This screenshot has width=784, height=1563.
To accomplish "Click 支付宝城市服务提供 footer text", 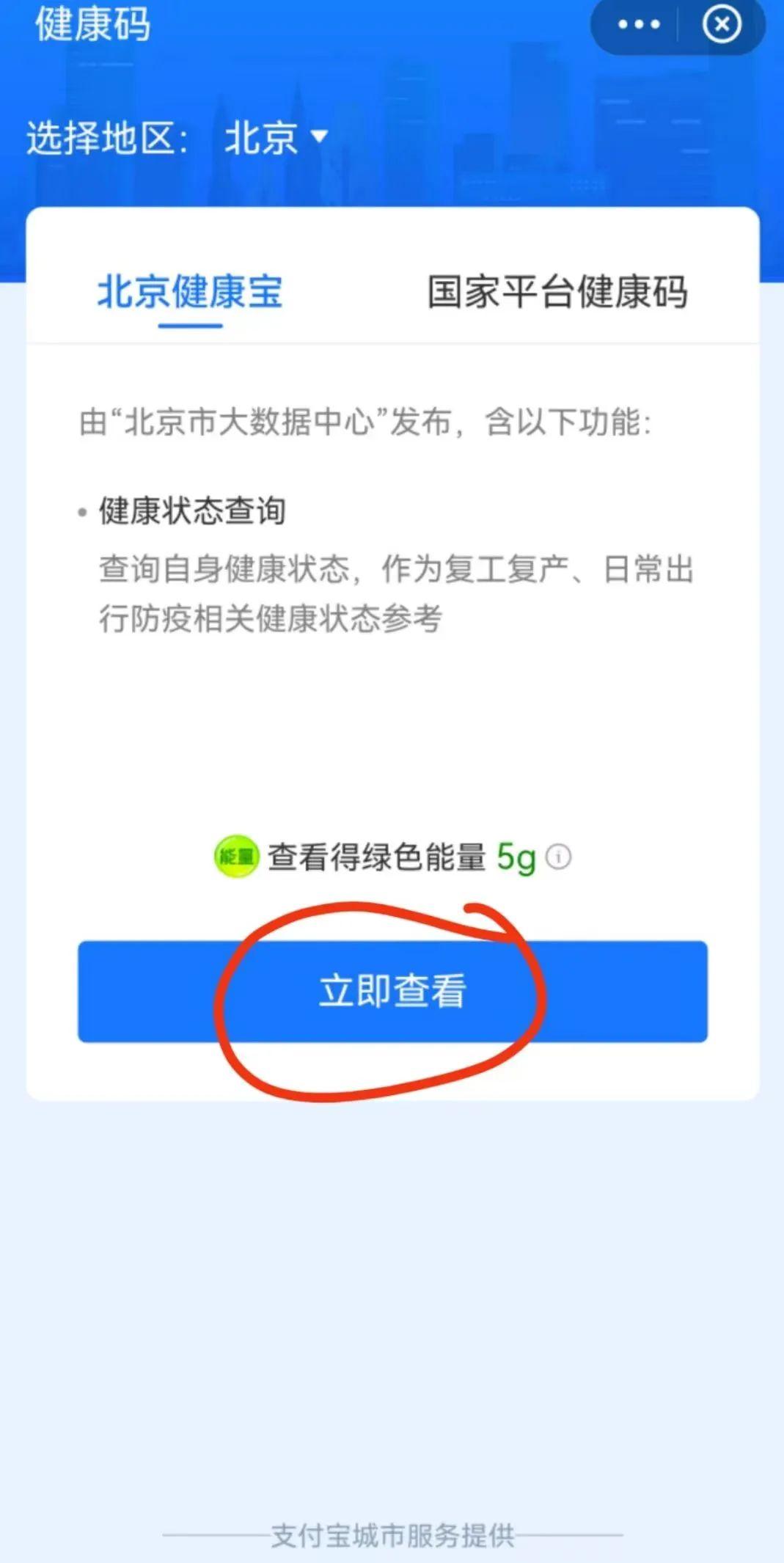I will 392,1537.
